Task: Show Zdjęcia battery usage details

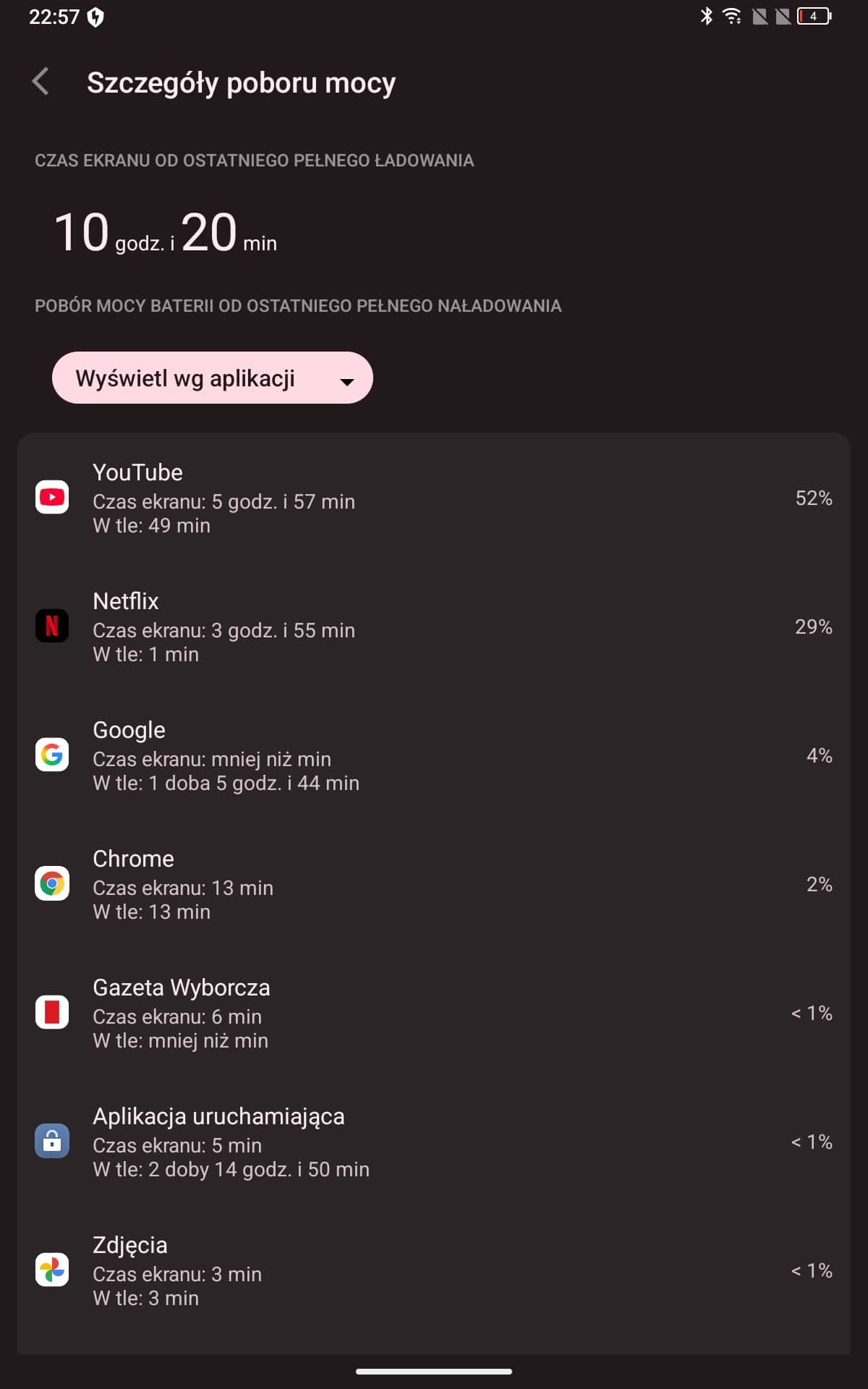Action: pyautogui.click(x=434, y=1270)
